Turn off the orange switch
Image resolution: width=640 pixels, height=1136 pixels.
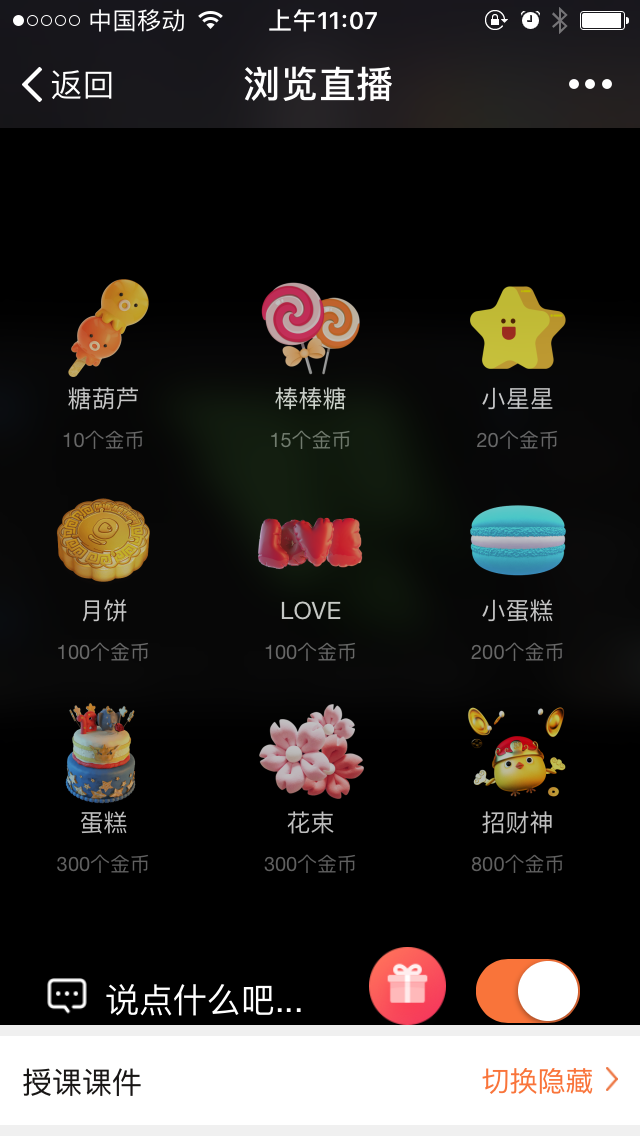point(528,991)
